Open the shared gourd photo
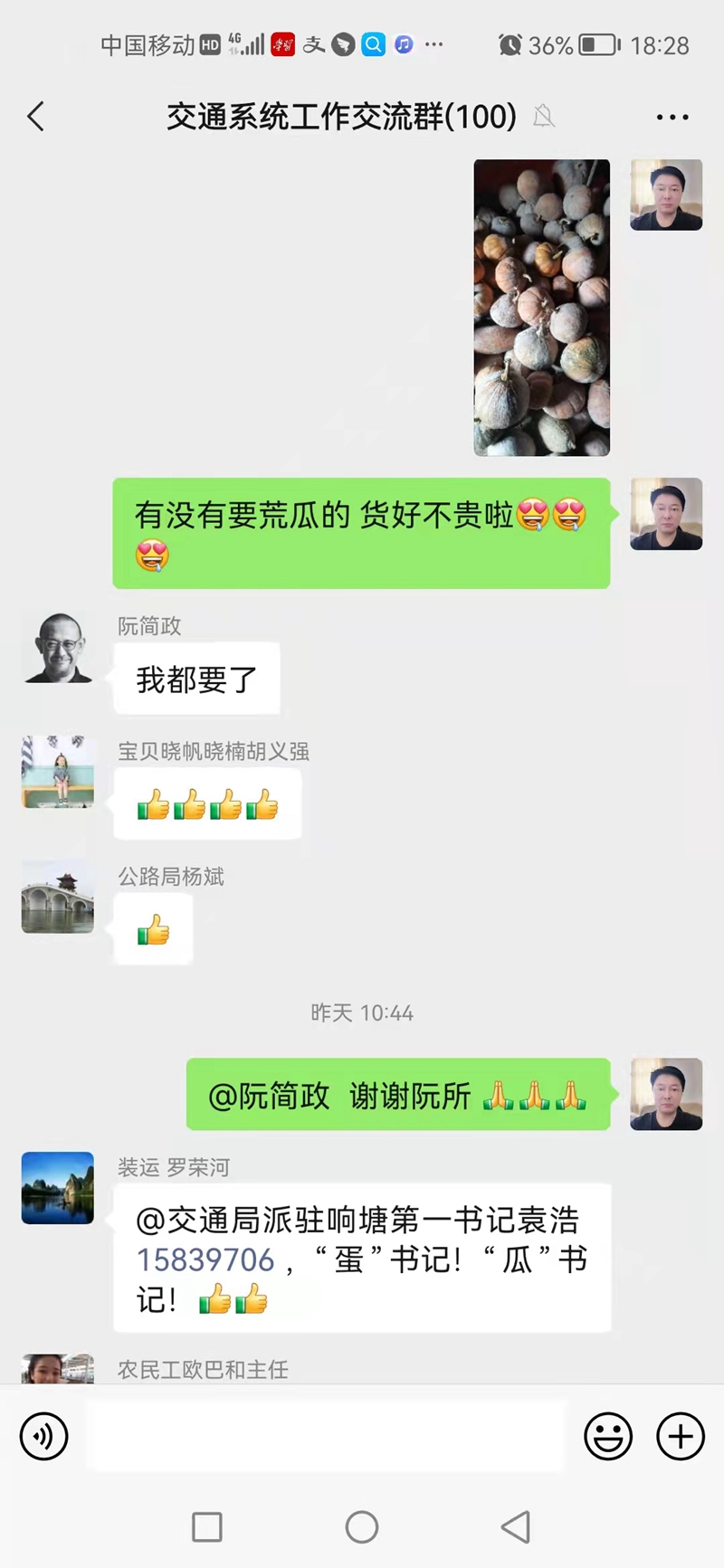The width and height of the screenshot is (724, 1568). [541, 308]
